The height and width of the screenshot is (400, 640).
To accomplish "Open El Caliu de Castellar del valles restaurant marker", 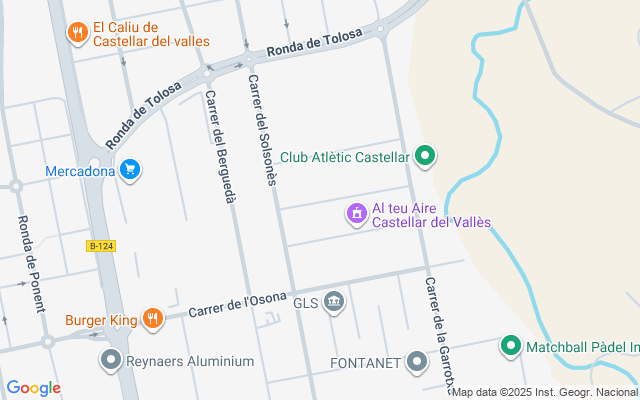I will (x=77, y=33).
